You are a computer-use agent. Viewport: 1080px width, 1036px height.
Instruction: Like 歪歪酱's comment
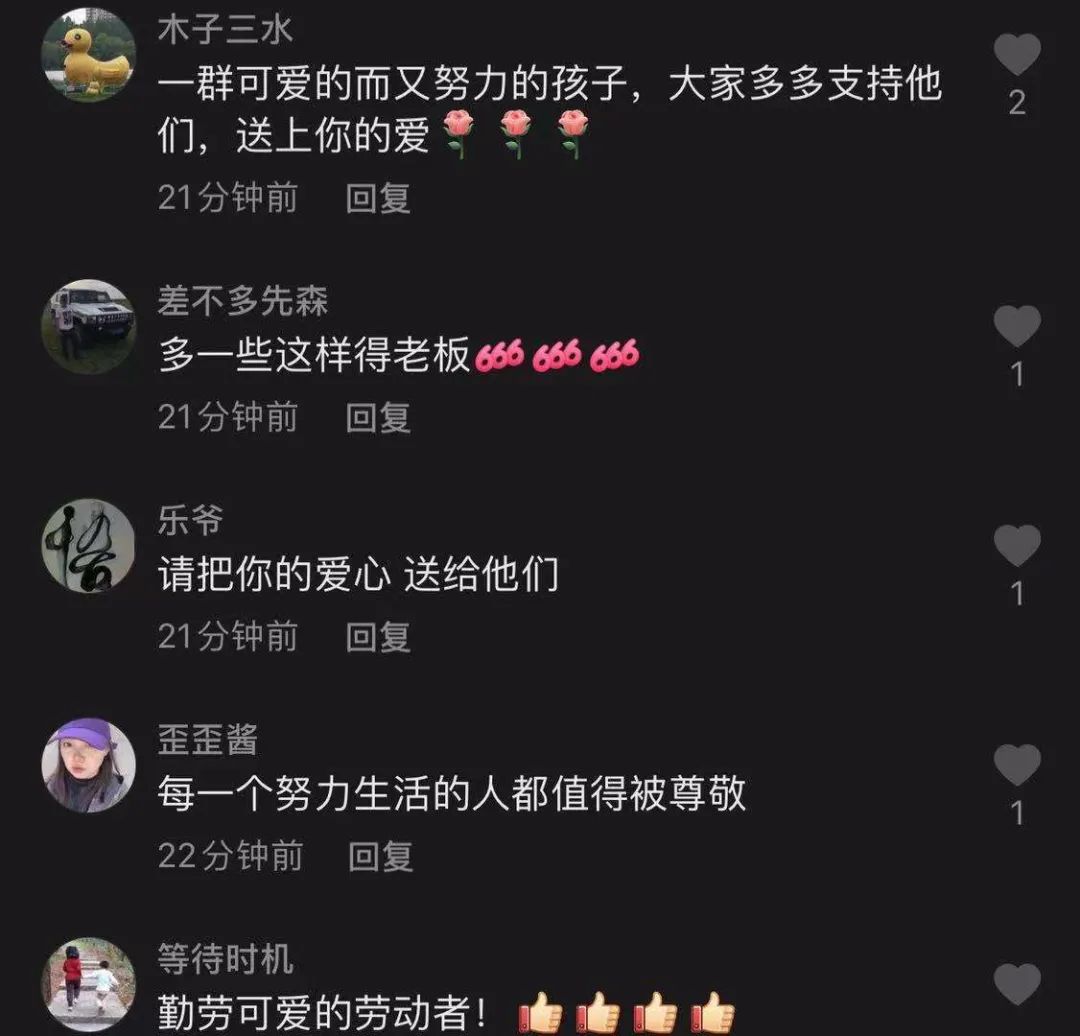tap(1017, 766)
